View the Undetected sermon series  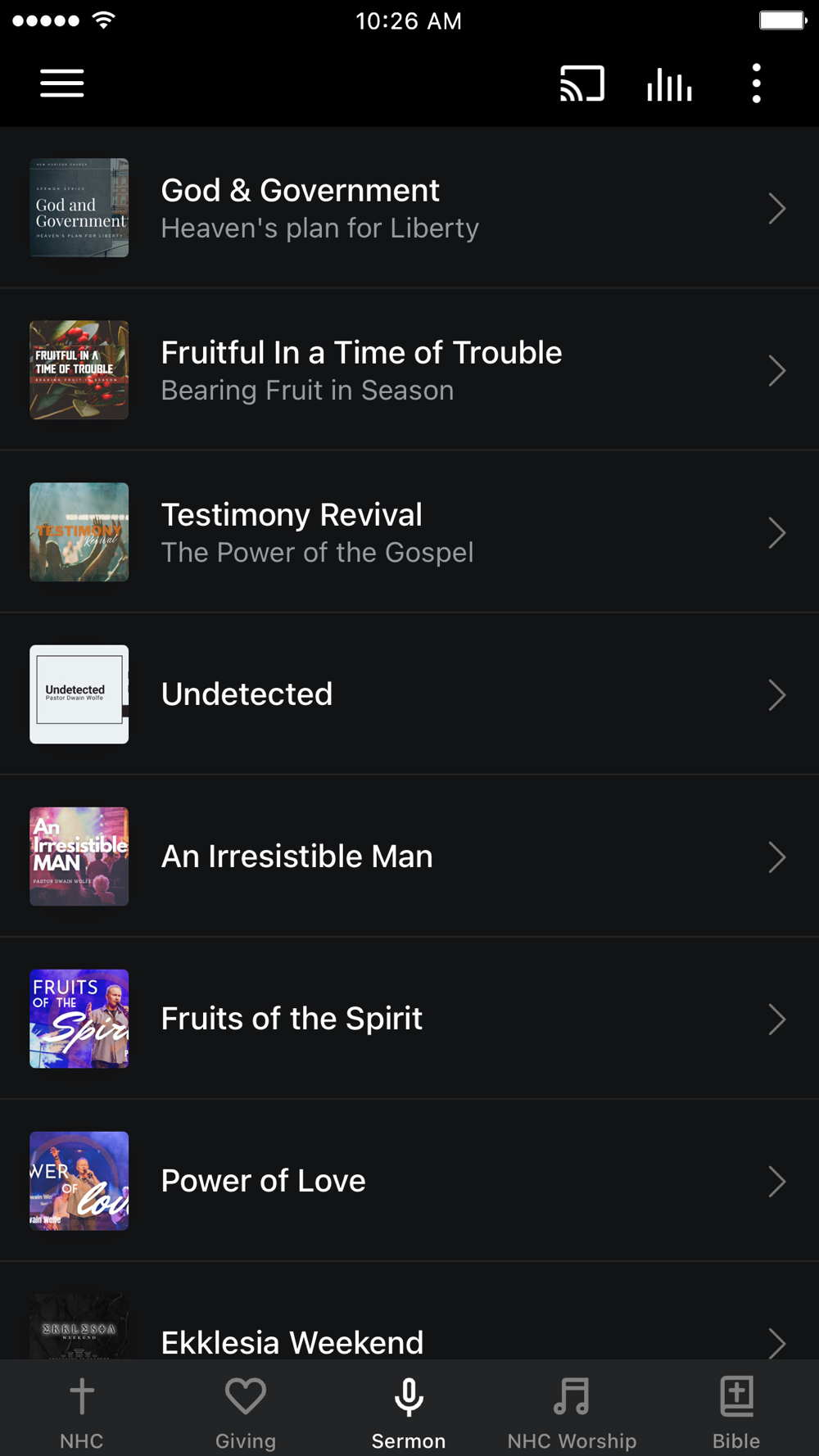coord(409,694)
